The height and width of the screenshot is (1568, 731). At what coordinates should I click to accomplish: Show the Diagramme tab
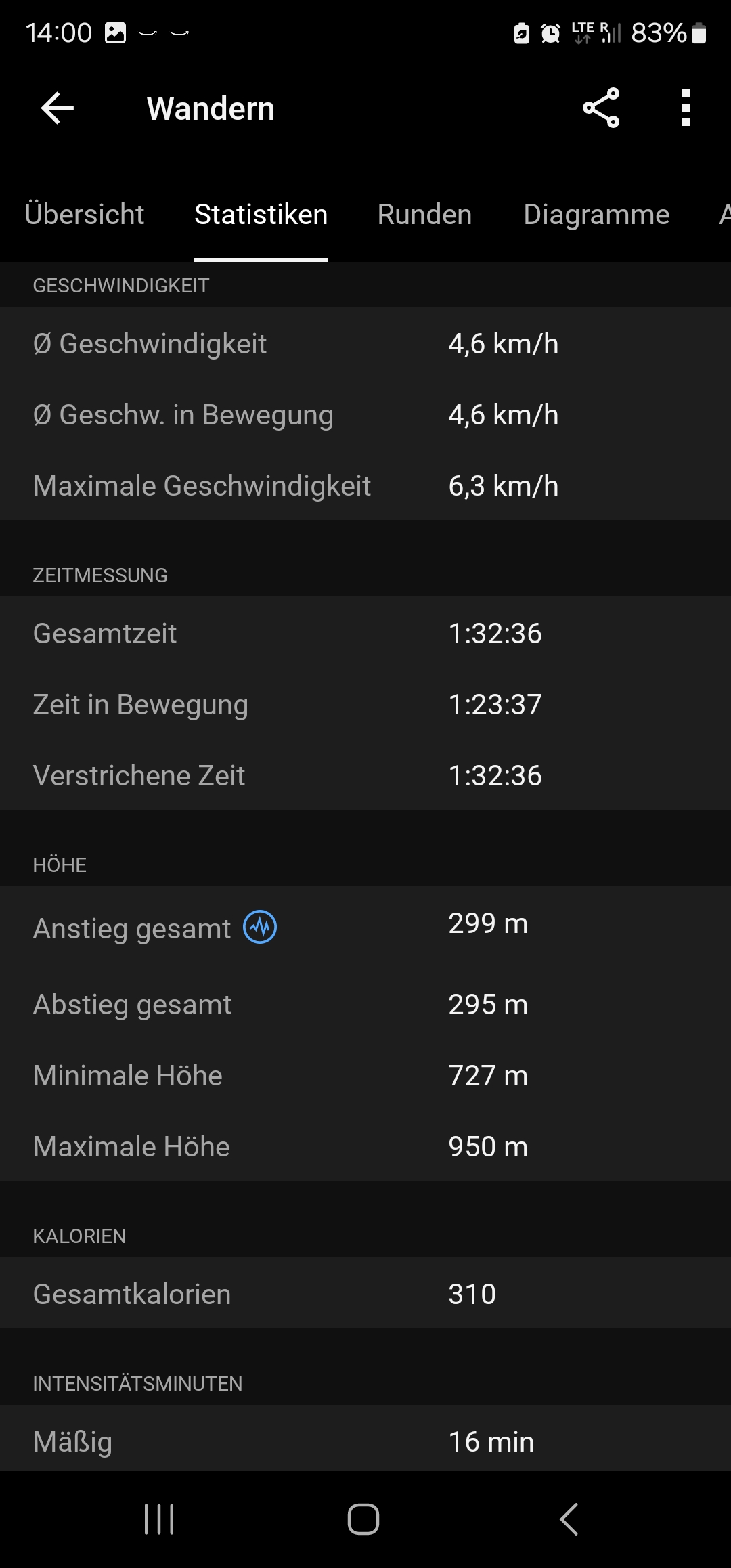(596, 215)
